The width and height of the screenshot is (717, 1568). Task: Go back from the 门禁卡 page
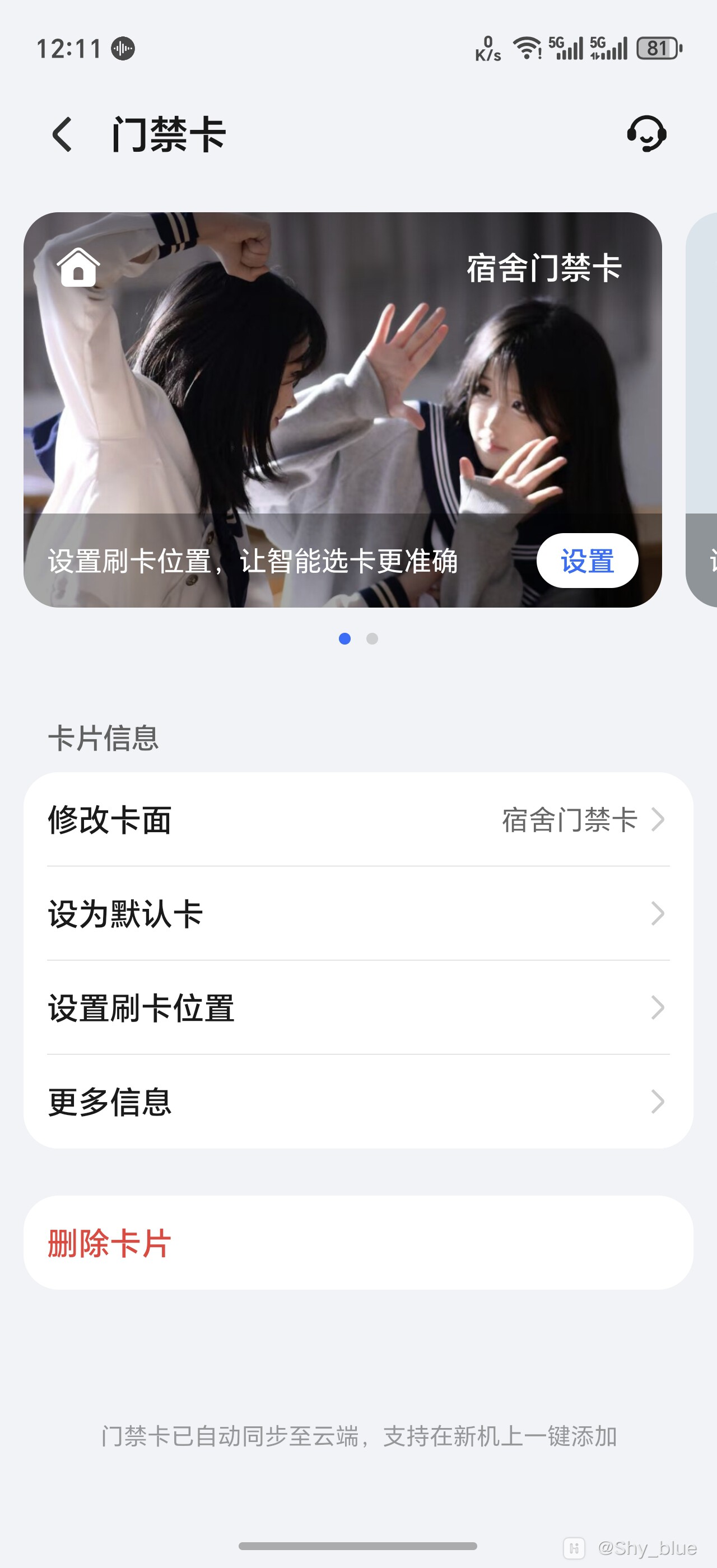[63, 134]
